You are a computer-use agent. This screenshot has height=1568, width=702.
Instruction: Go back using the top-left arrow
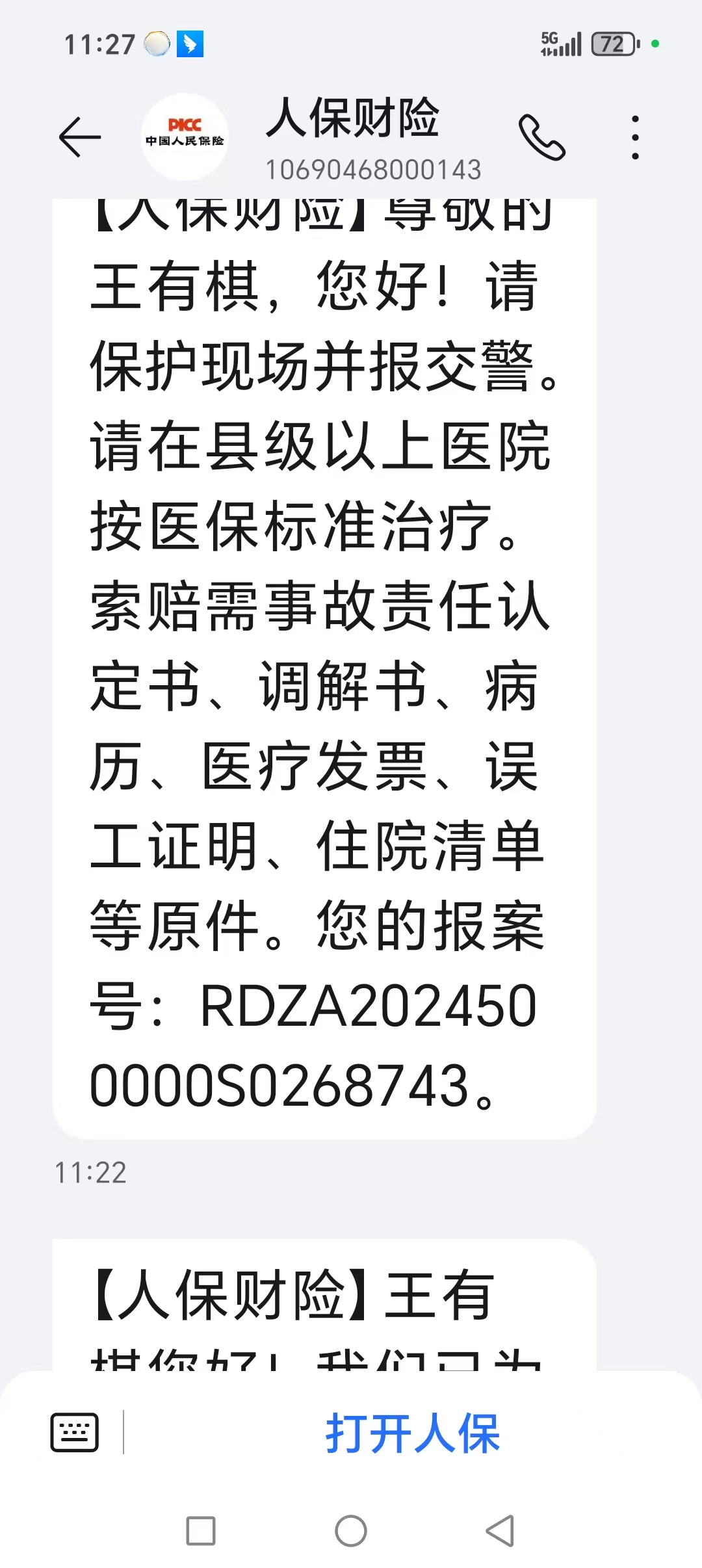point(80,137)
